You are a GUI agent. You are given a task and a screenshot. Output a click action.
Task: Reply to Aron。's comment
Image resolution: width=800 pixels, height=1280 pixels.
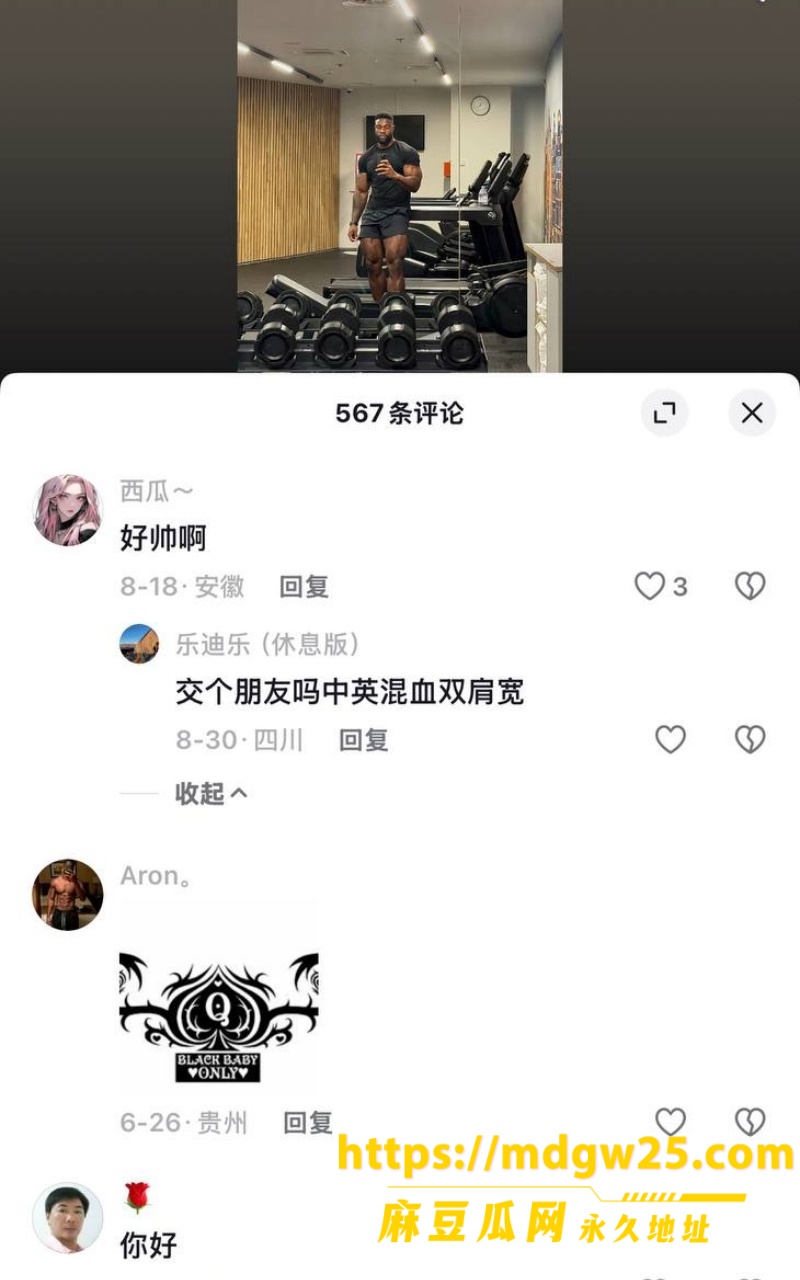point(308,1123)
